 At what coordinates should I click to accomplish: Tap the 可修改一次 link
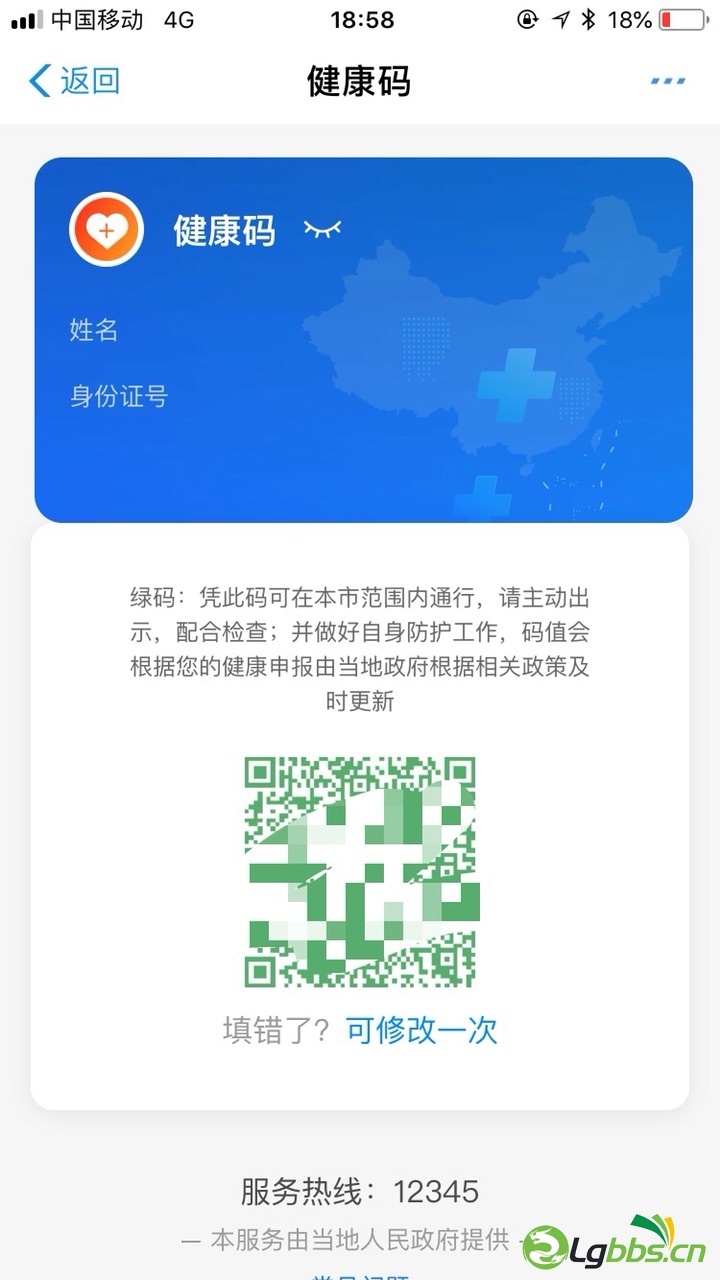click(421, 1030)
